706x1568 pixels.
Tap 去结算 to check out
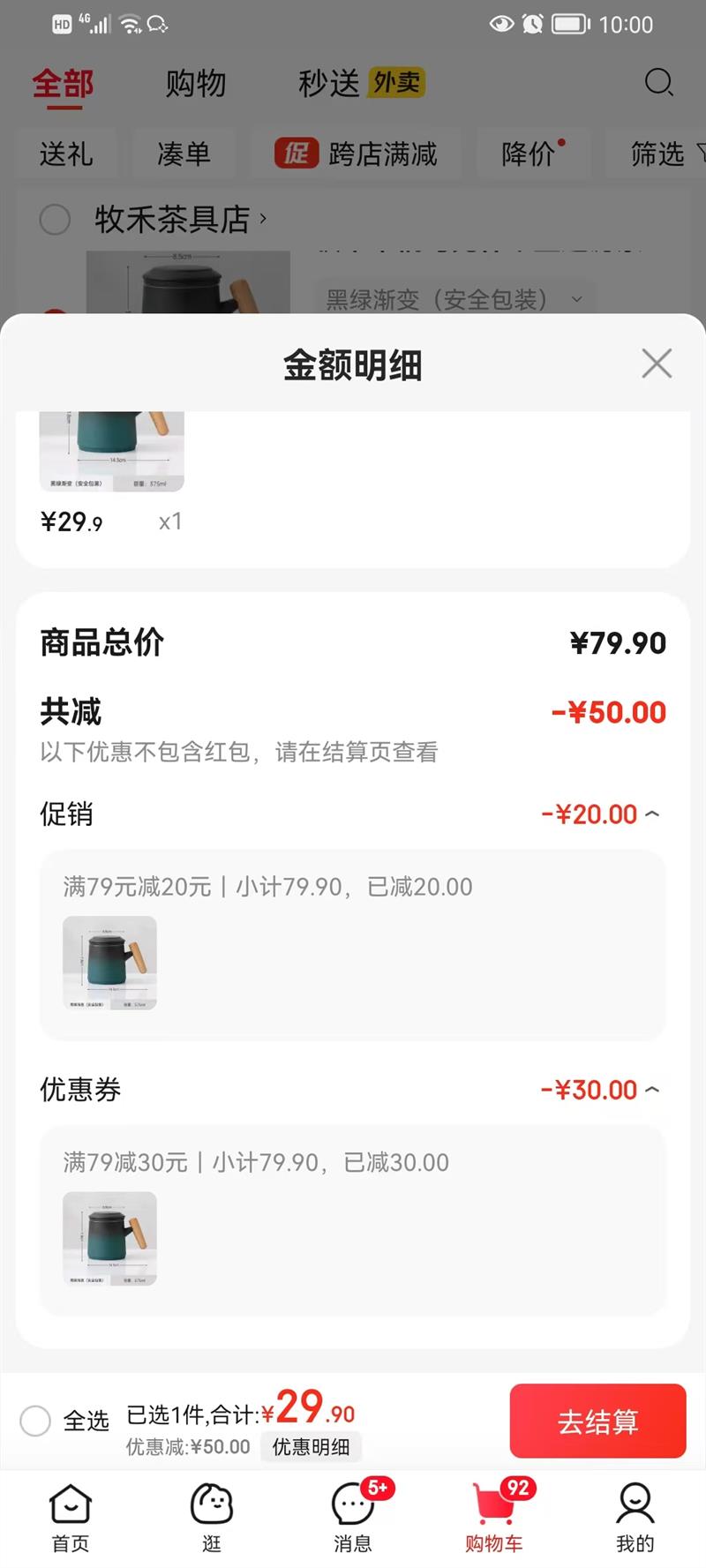[597, 1422]
